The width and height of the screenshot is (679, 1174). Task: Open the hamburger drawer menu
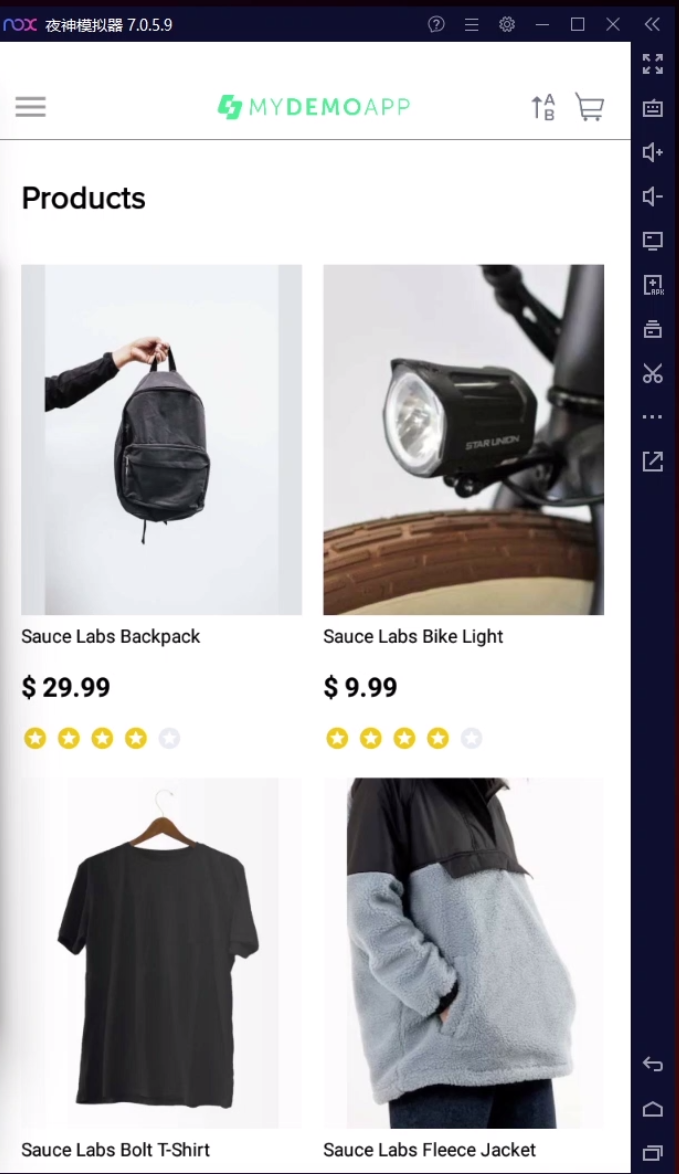[31, 107]
